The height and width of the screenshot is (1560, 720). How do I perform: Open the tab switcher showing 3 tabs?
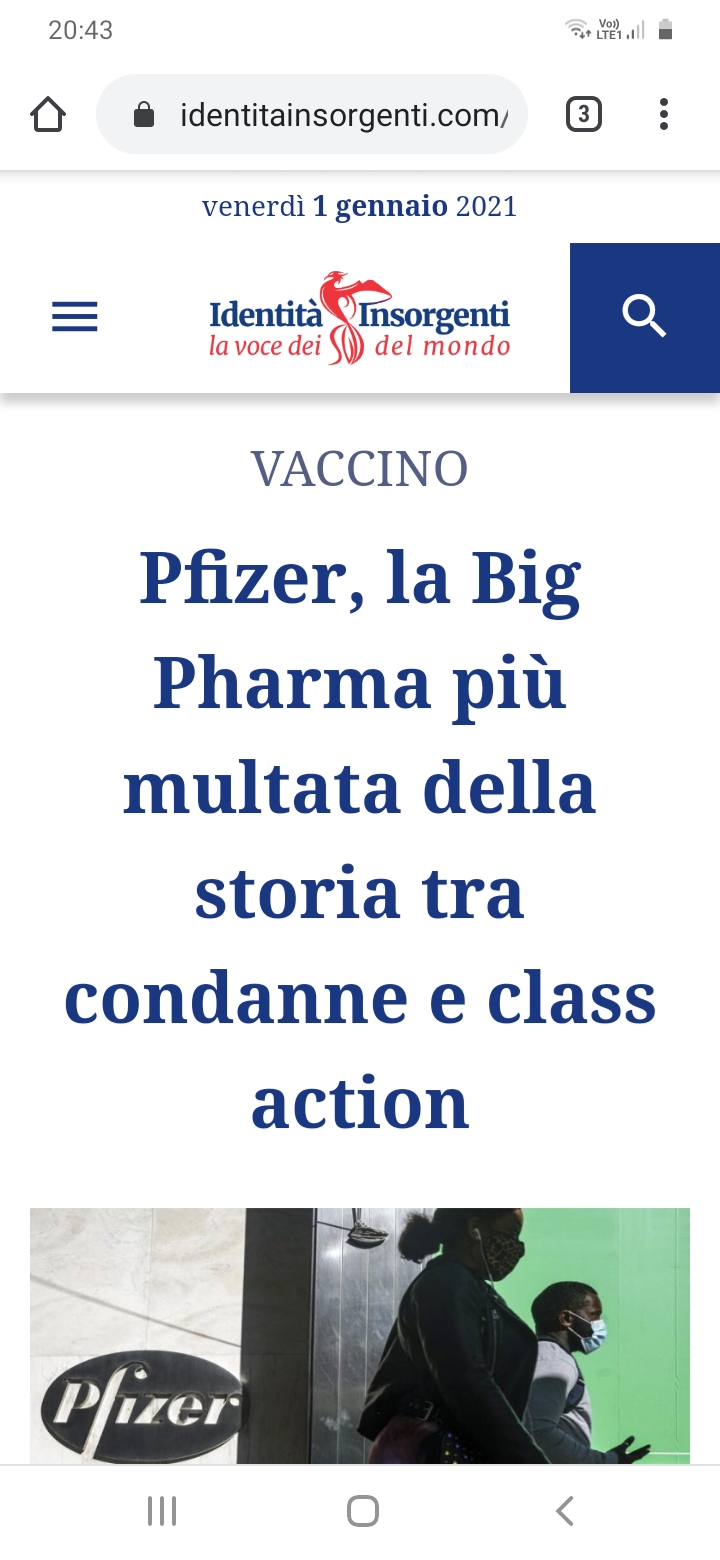click(x=584, y=115)
